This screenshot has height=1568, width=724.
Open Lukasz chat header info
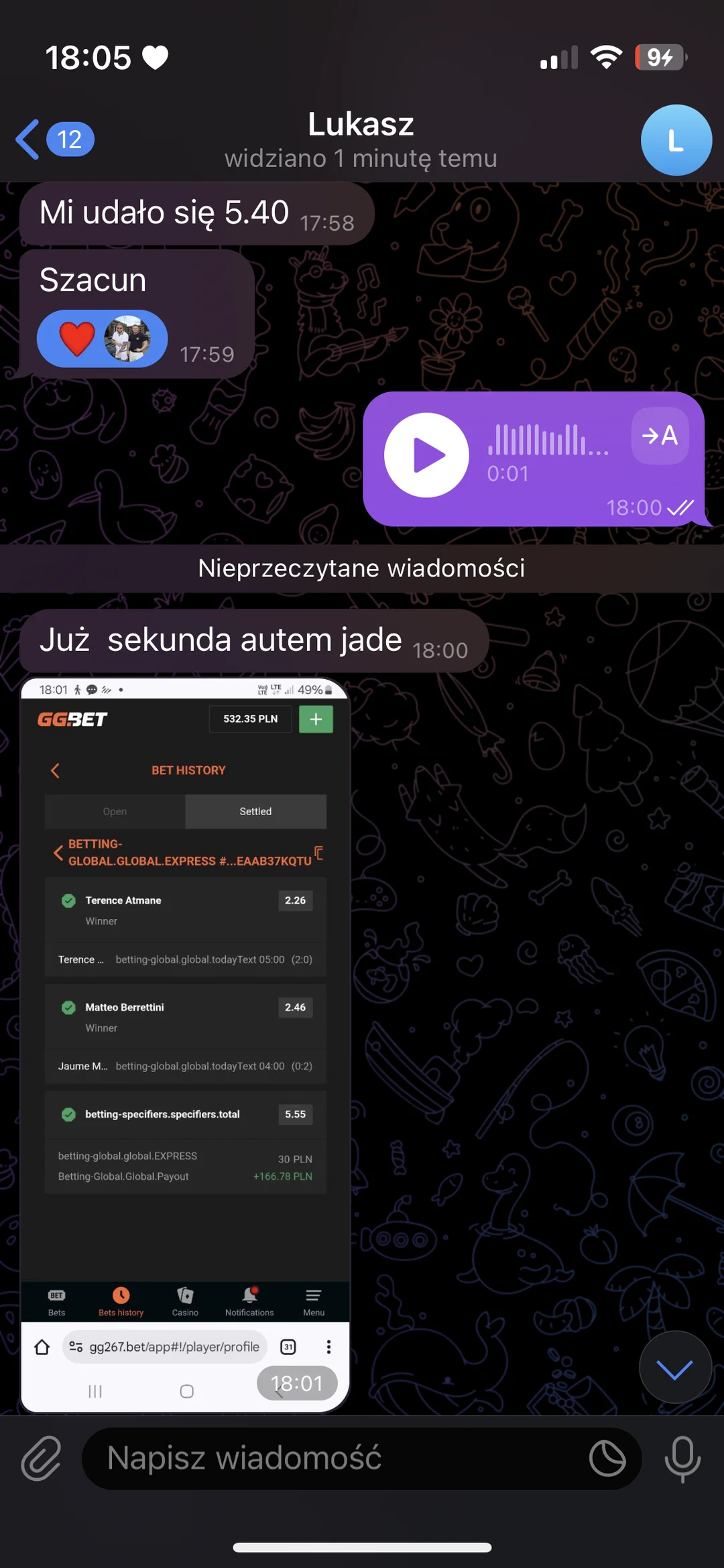(361, 140)
